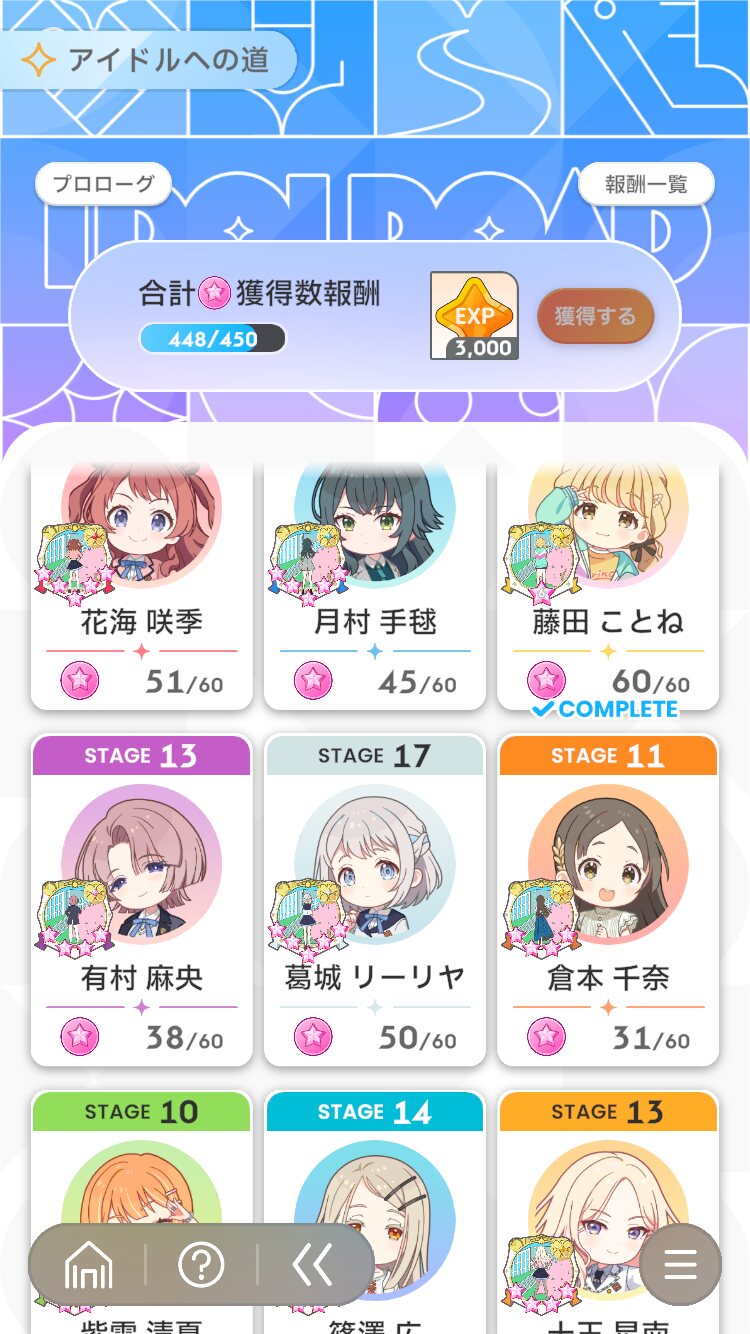This screenshot has height=1334, width=750.
Task: Tap the EXP 3,000 reward icon
Action: (x=474, y=316)
